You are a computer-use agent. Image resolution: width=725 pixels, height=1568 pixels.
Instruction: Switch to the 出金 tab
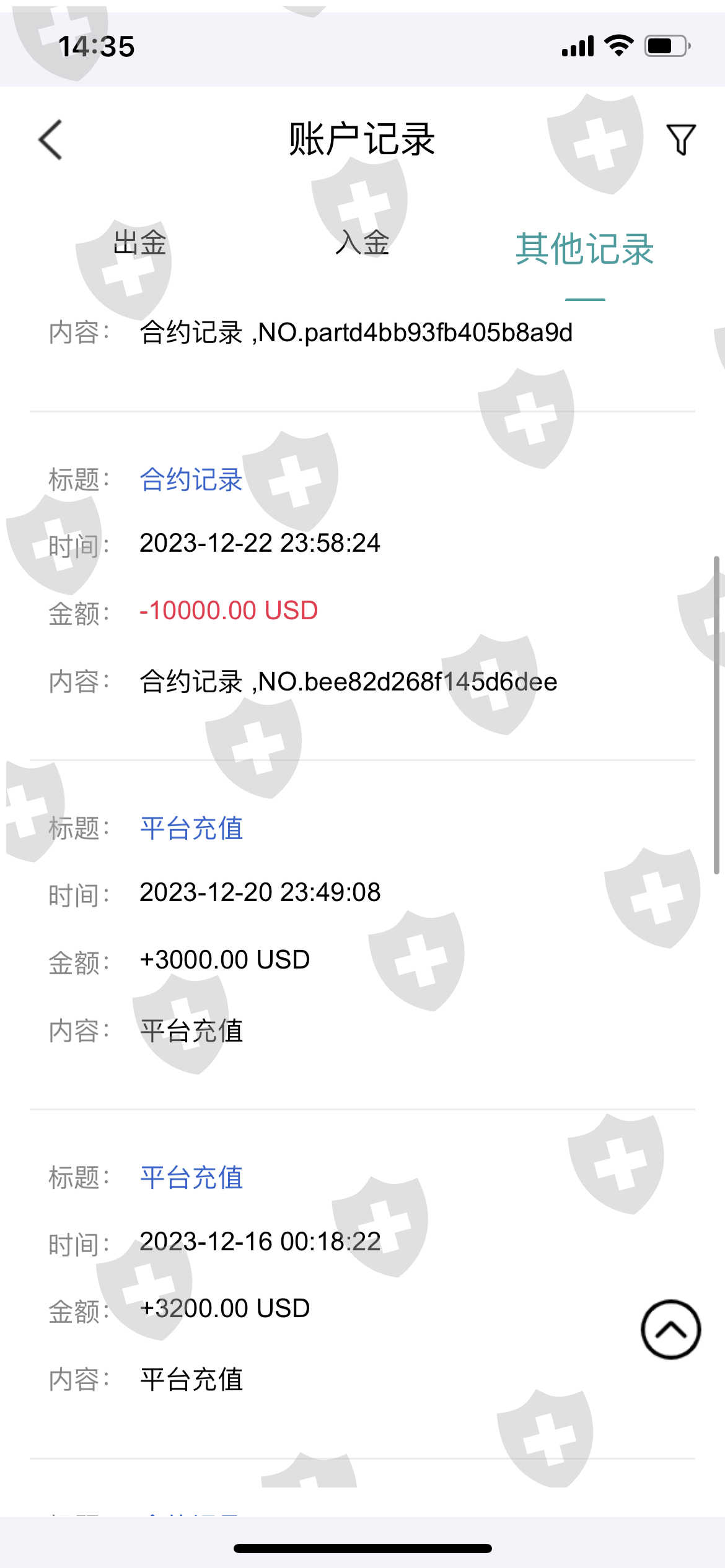coord(140,243)
